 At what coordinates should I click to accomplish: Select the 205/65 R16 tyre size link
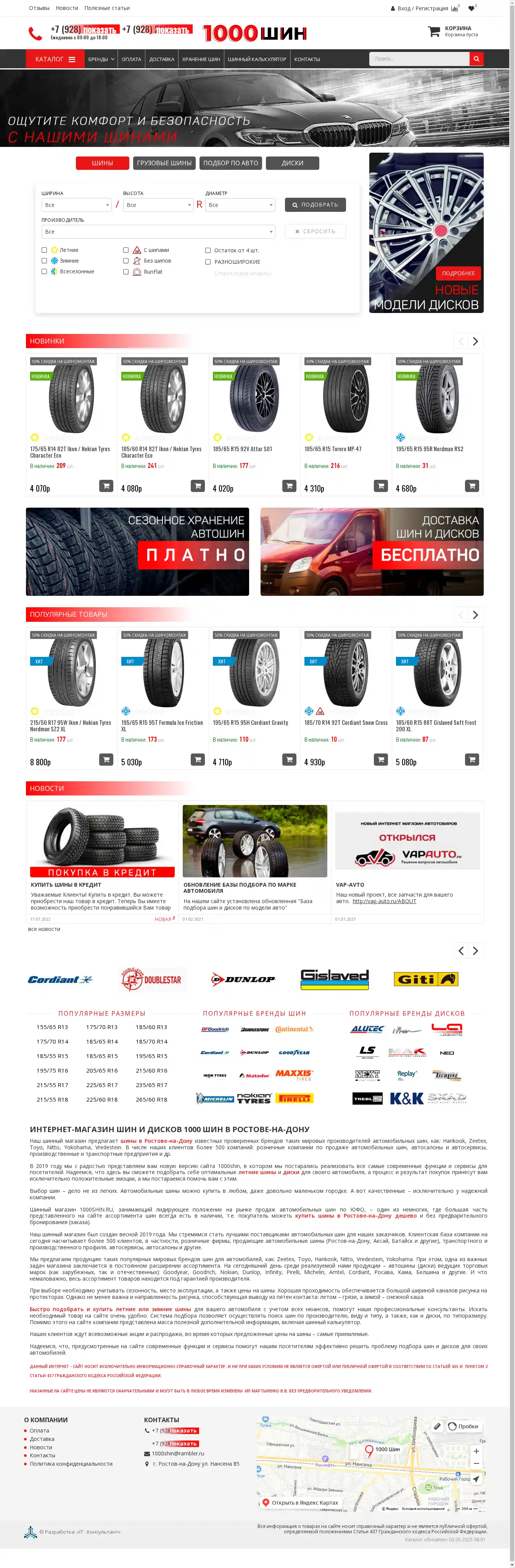[x=101, y=1070]
